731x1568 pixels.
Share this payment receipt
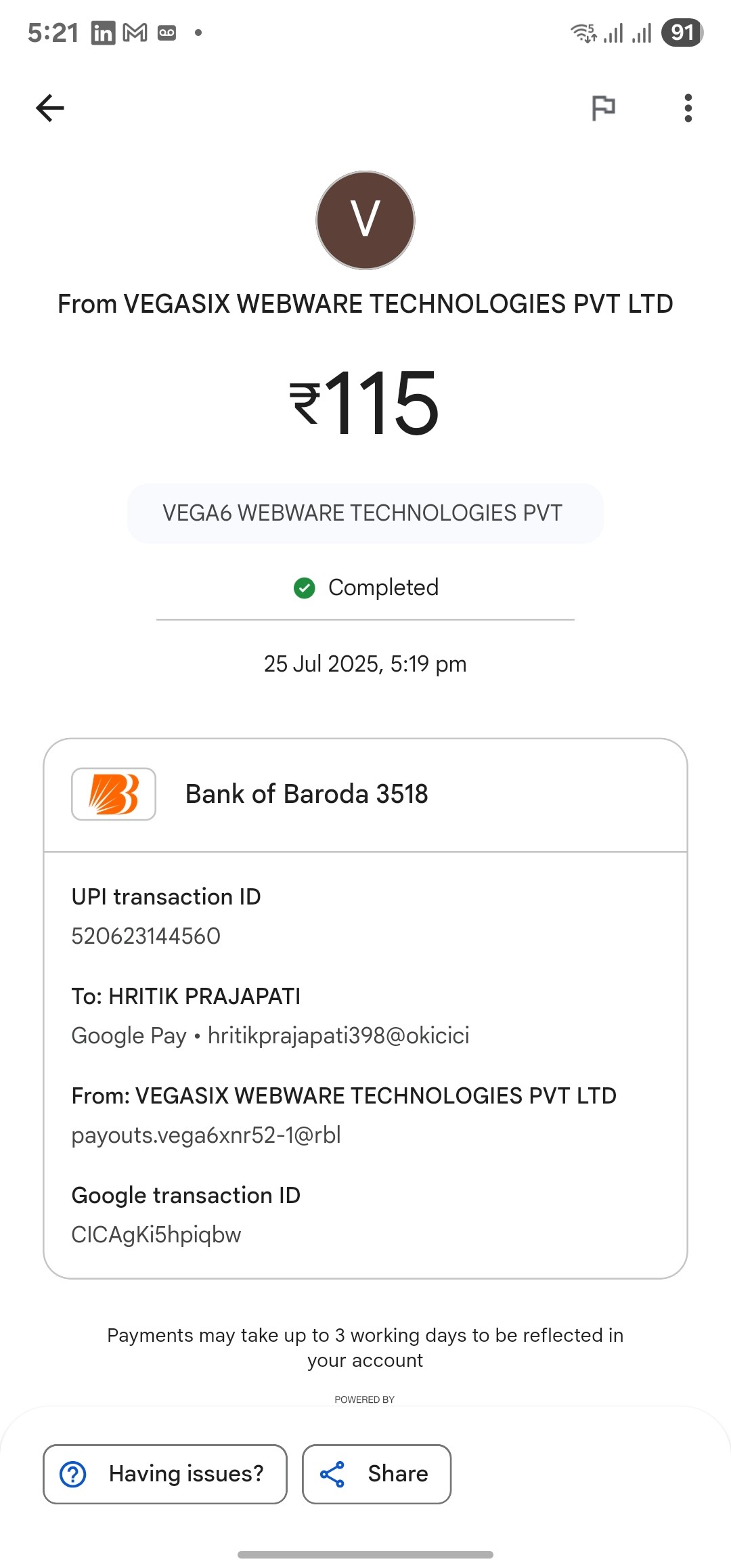coord(376,1474)
